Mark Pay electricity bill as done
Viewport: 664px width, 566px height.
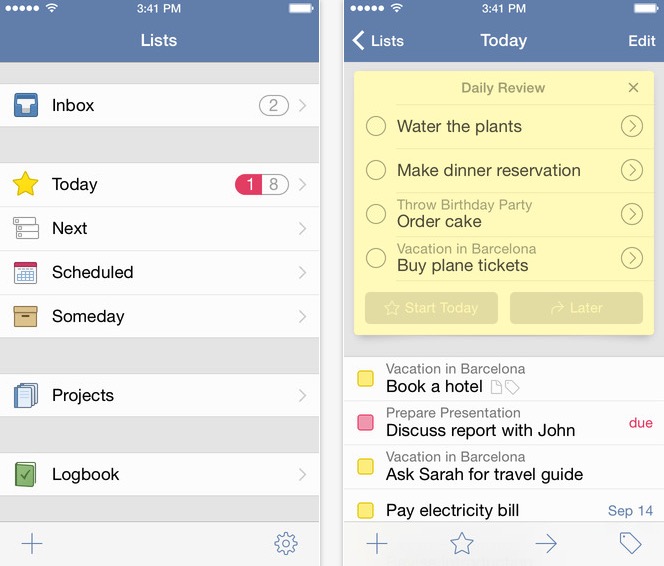click(366, 510)
